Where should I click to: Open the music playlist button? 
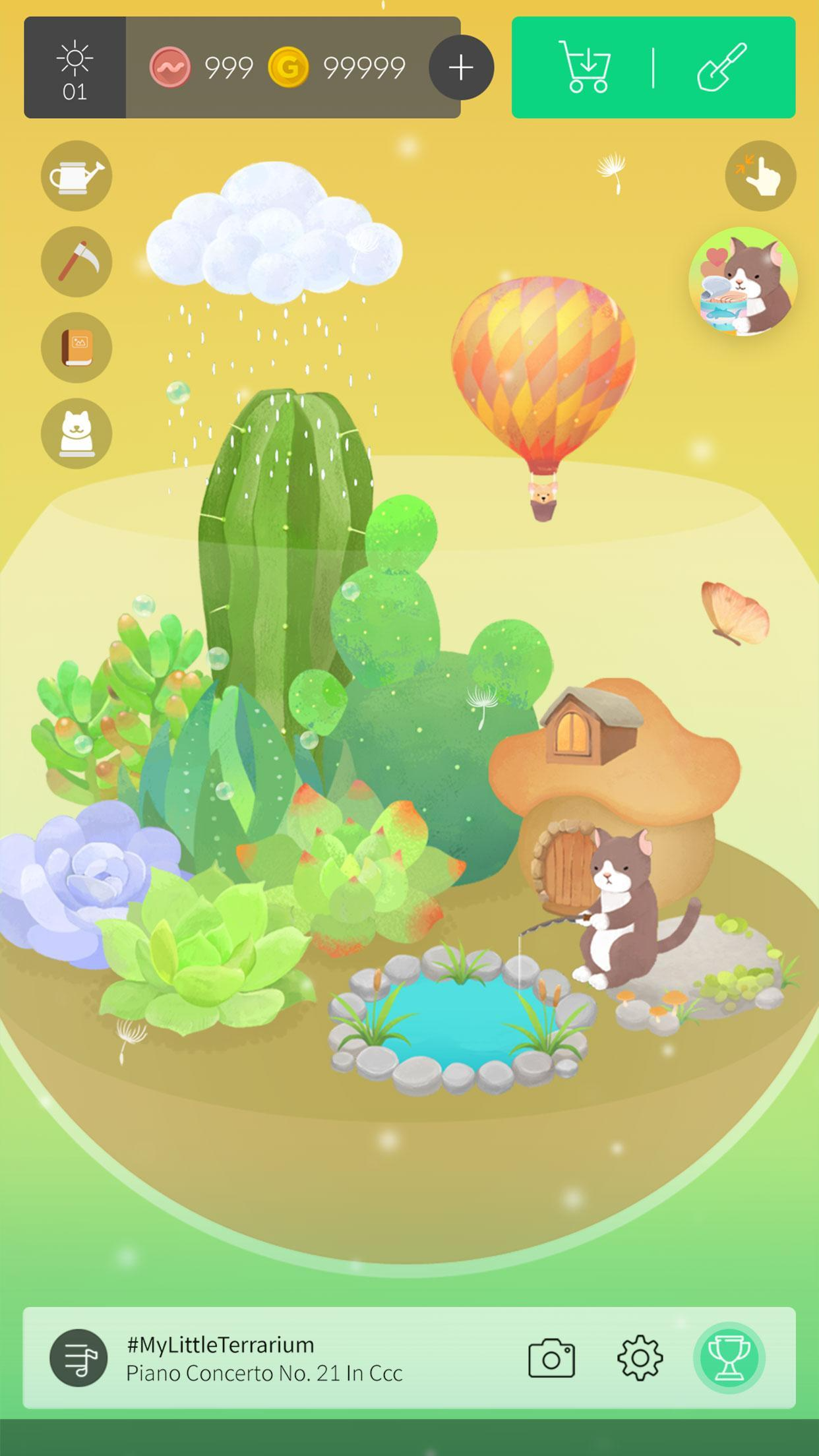coord(78,1358)
